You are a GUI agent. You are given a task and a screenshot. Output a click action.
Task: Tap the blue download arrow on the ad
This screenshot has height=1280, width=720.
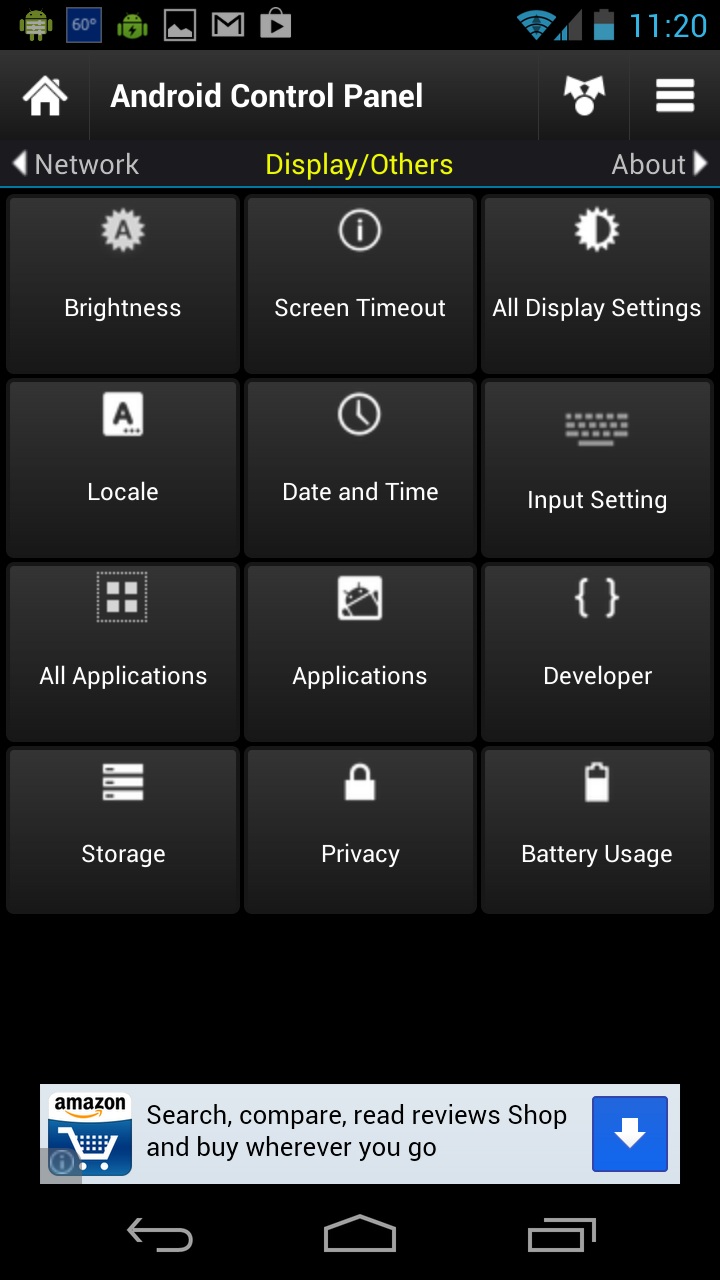(x=629, y=1132)
